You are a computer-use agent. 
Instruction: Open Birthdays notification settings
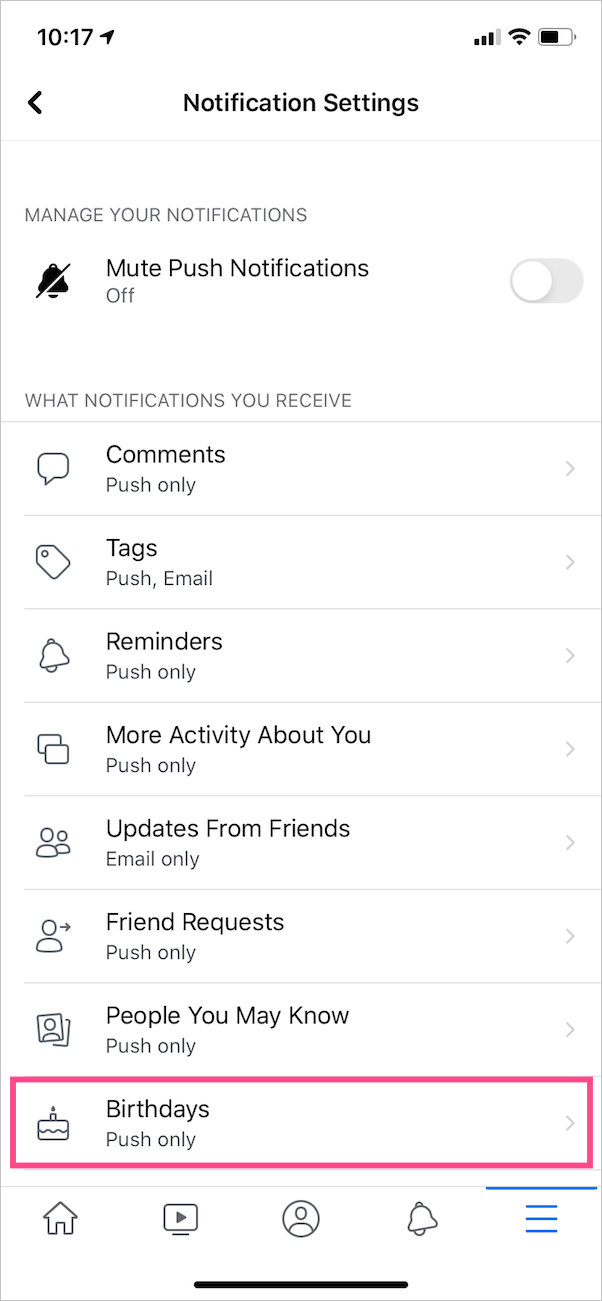tap(300, 1123)
